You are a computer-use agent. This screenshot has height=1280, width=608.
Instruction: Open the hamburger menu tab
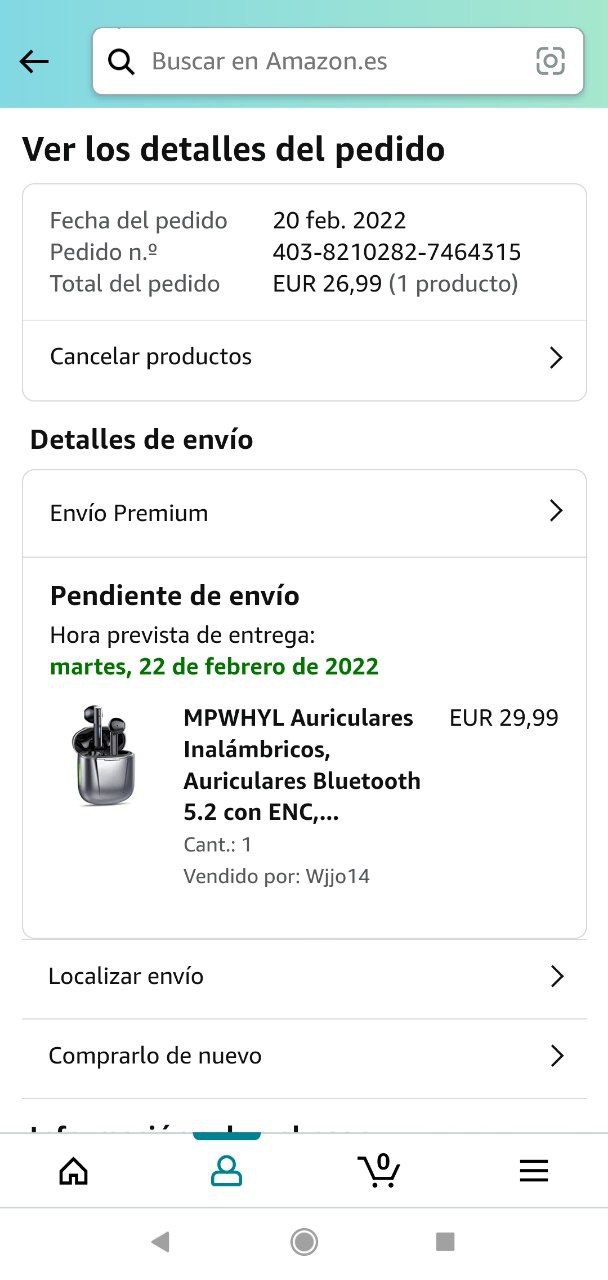534,1171
